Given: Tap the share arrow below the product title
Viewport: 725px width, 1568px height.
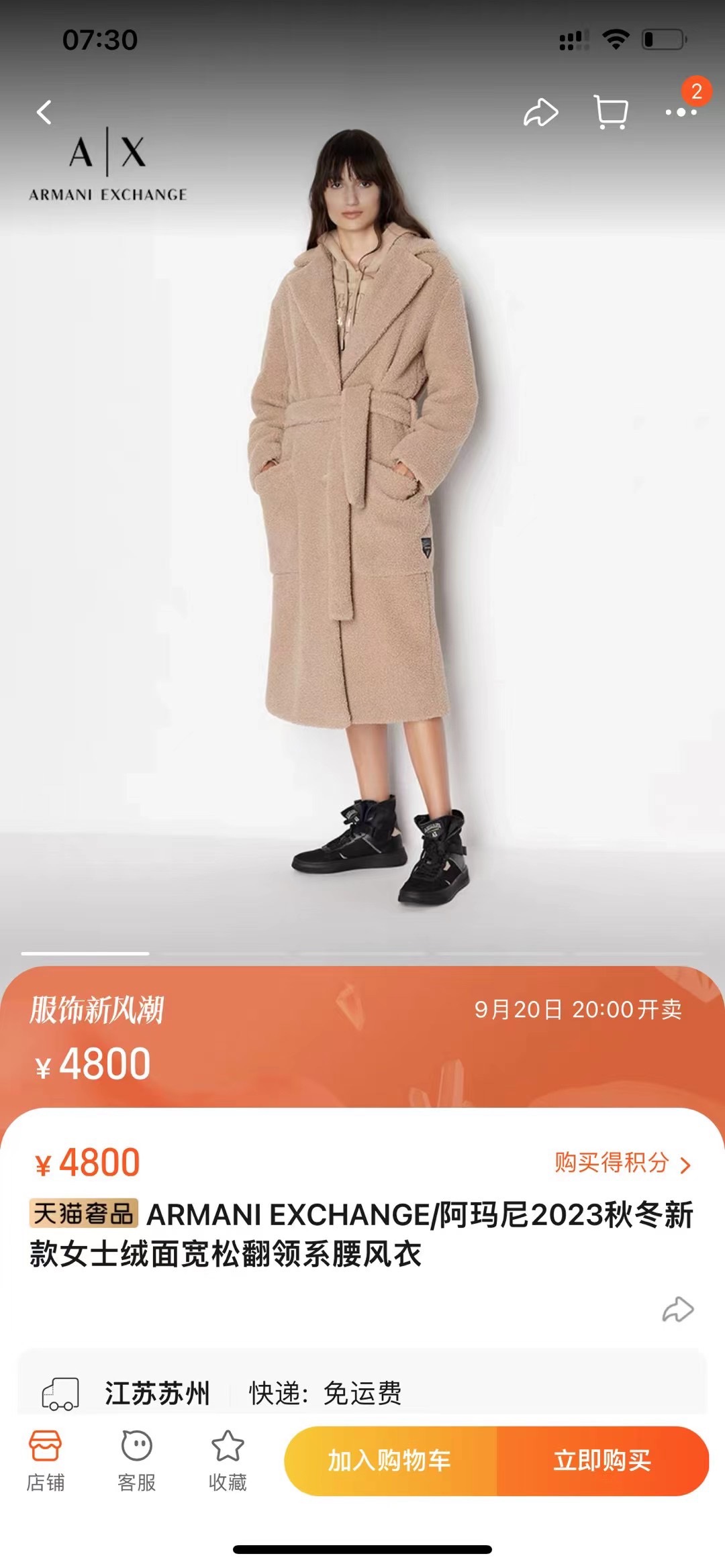Looking at the screenshot, I should [678, 1309].
